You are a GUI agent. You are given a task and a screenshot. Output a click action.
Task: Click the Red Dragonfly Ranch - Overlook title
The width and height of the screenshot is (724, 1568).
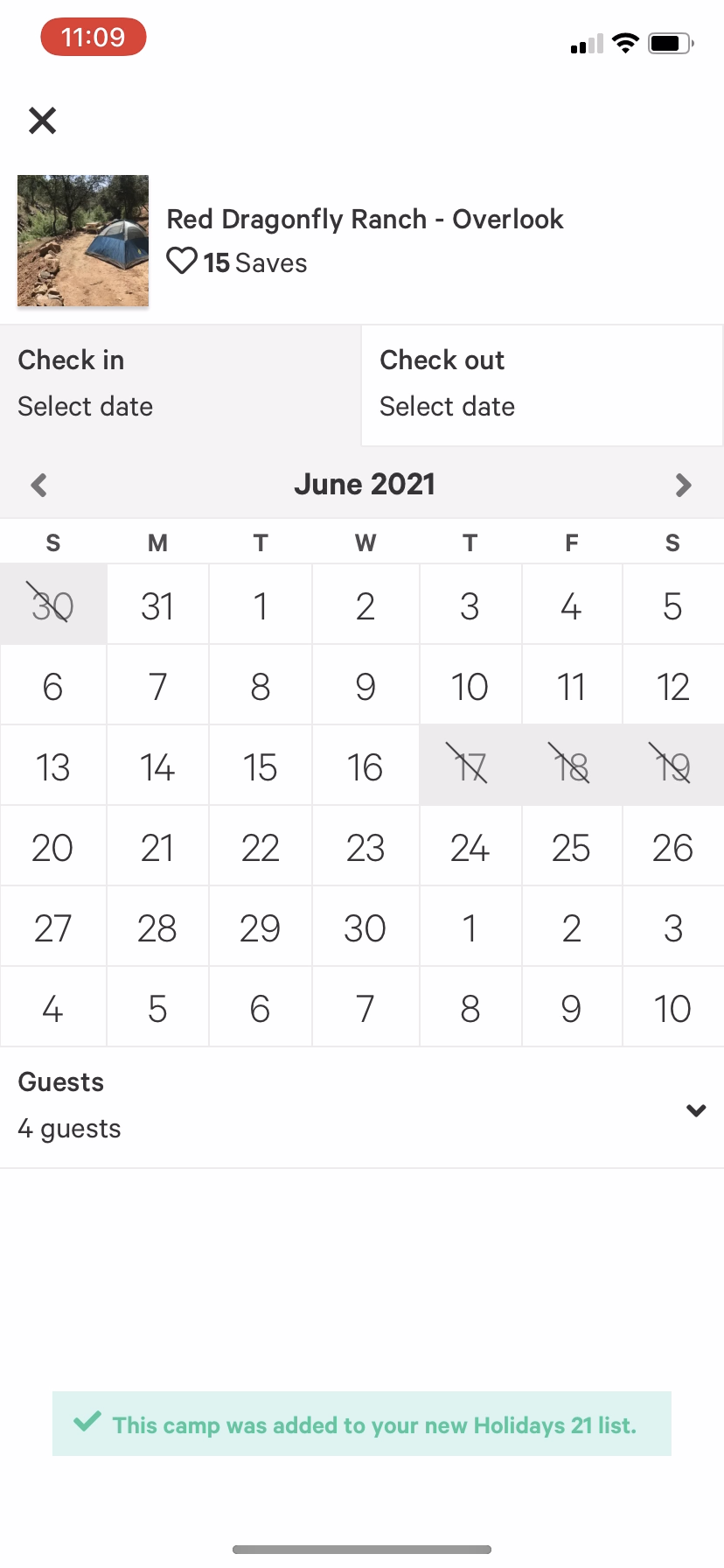pyautogui.click(x=365, y=219)
